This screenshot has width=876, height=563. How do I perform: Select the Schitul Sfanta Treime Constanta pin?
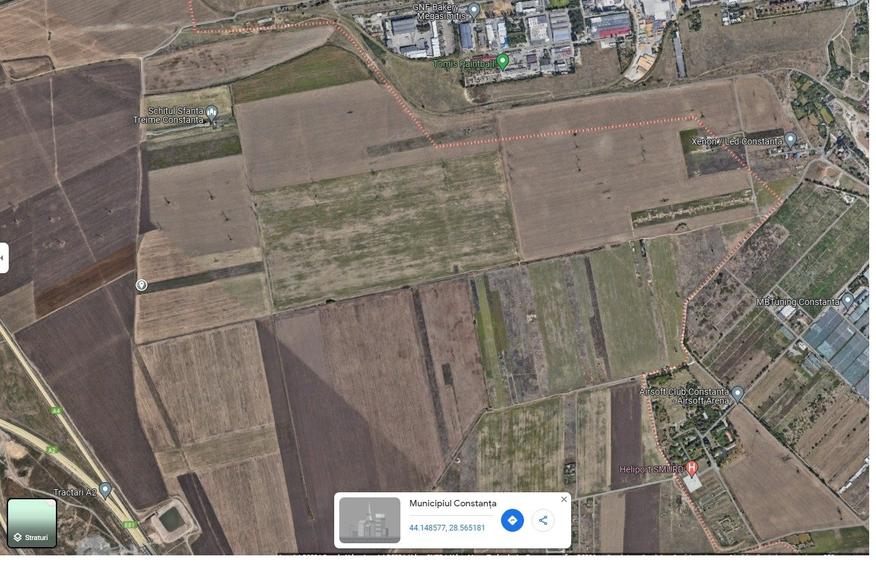pos(211,114)
